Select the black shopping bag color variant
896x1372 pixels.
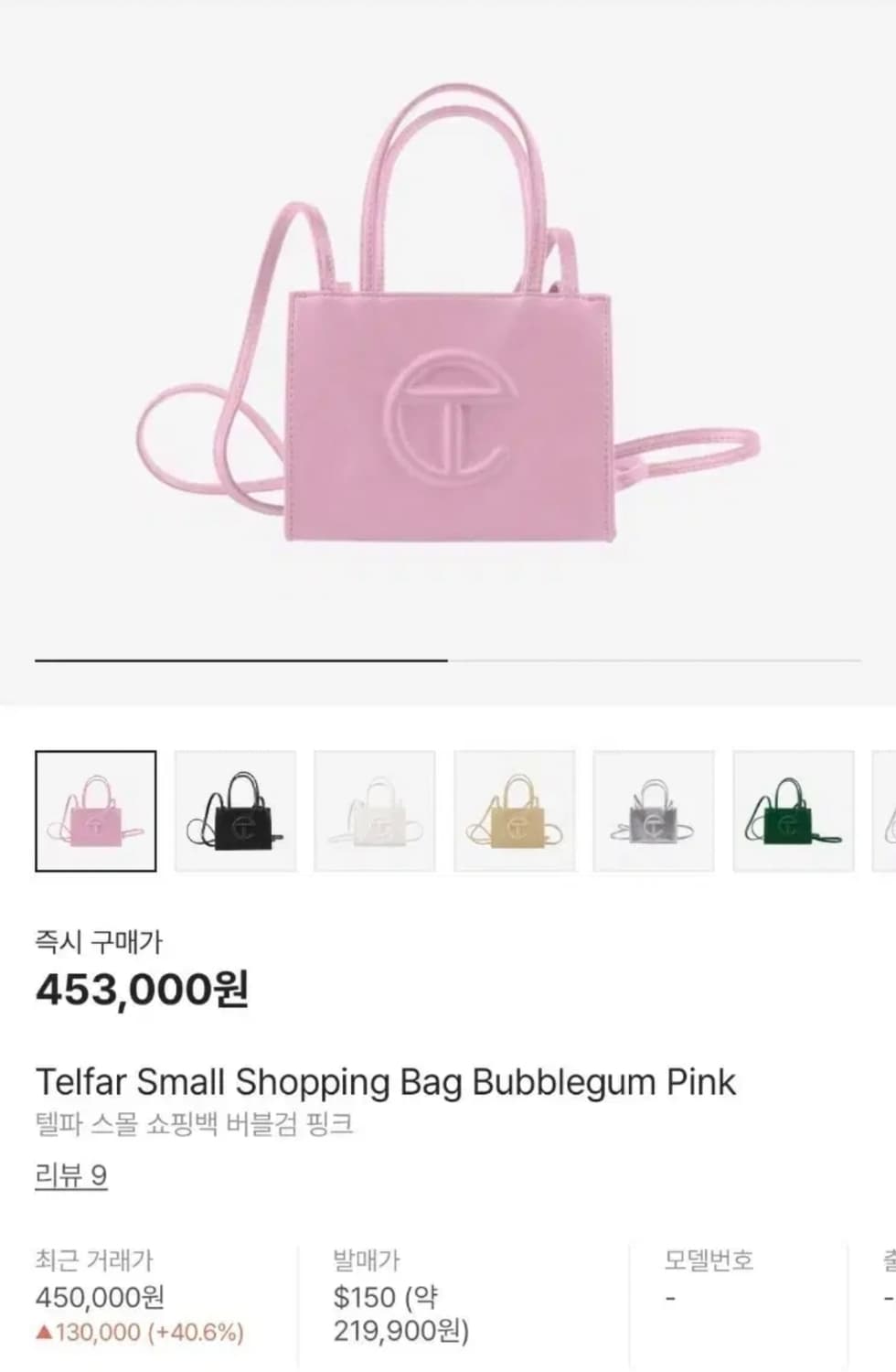click(235, 809)
